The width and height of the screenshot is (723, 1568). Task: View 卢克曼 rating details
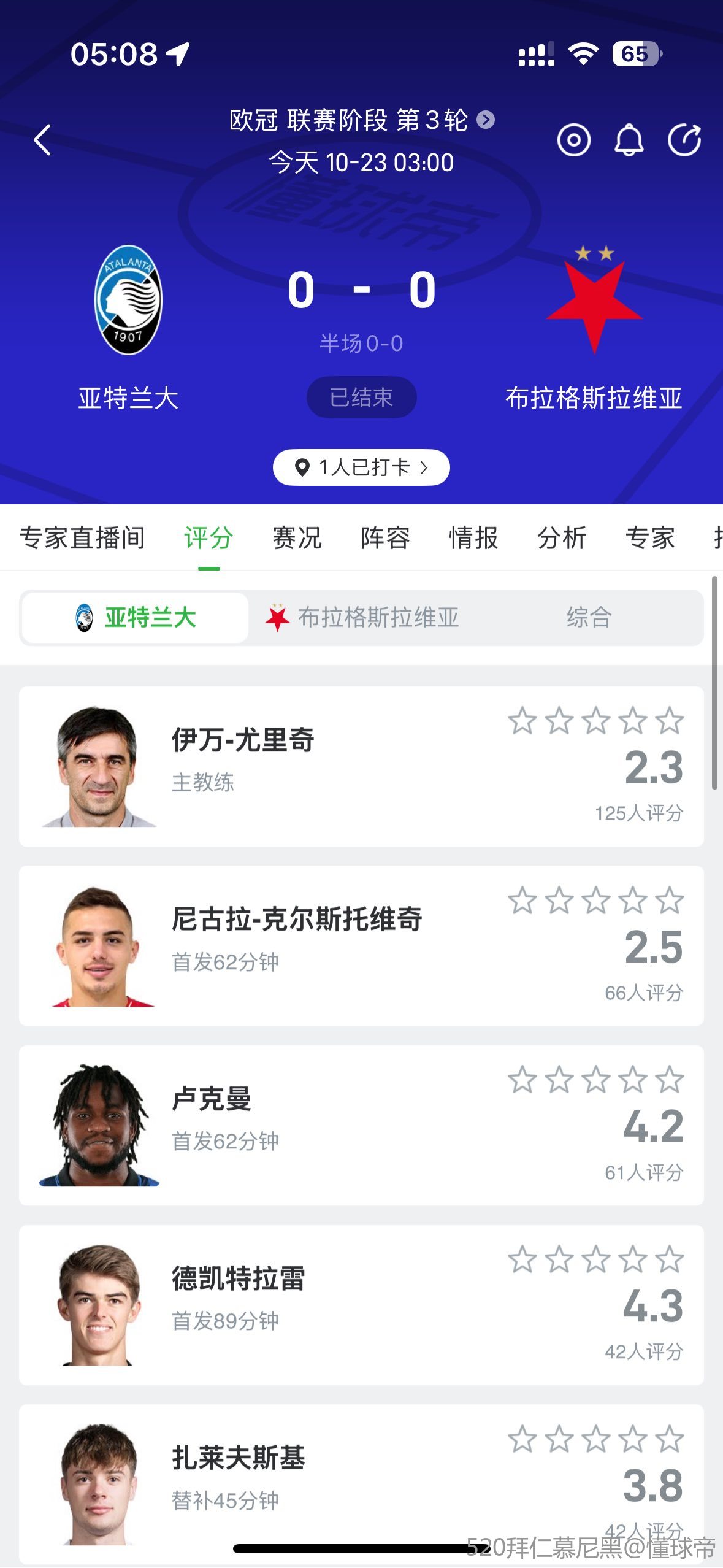361,1125
